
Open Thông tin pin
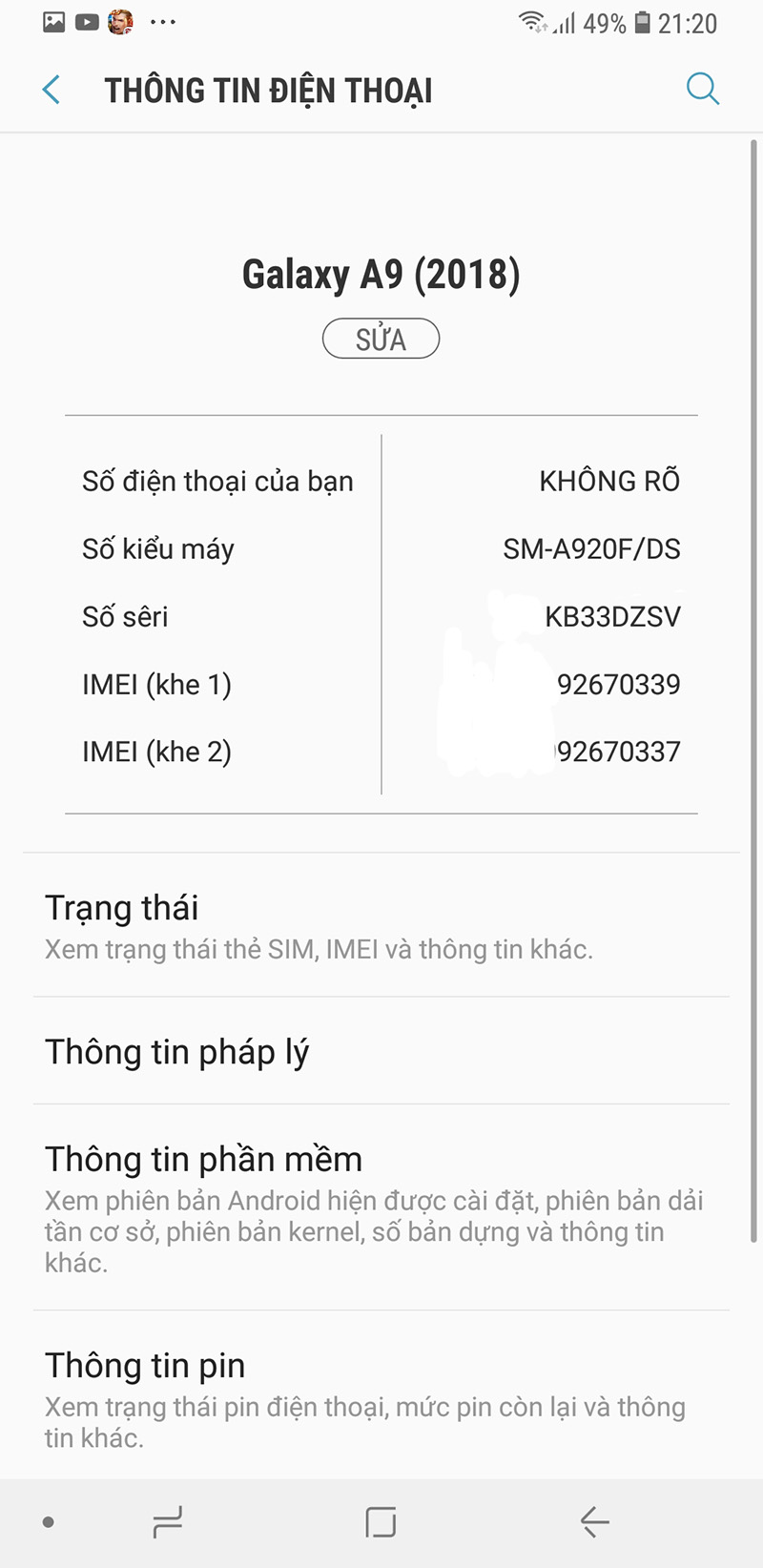coord(381,1397)
